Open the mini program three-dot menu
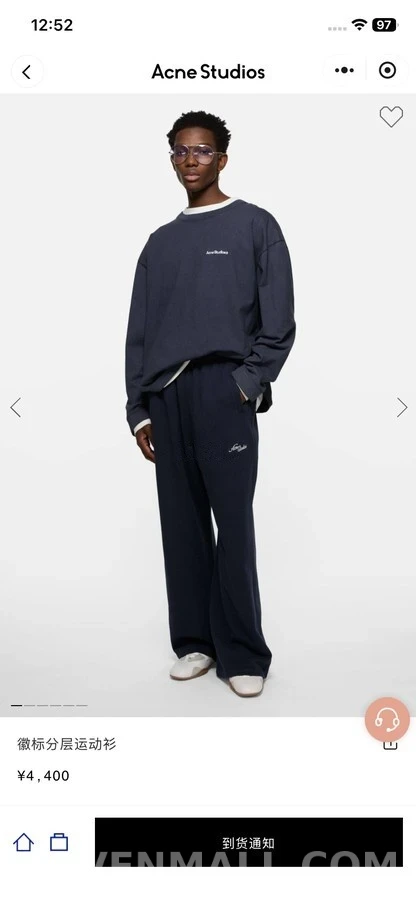Viewport: 416px width, 900px height. [x=344, y=71]
